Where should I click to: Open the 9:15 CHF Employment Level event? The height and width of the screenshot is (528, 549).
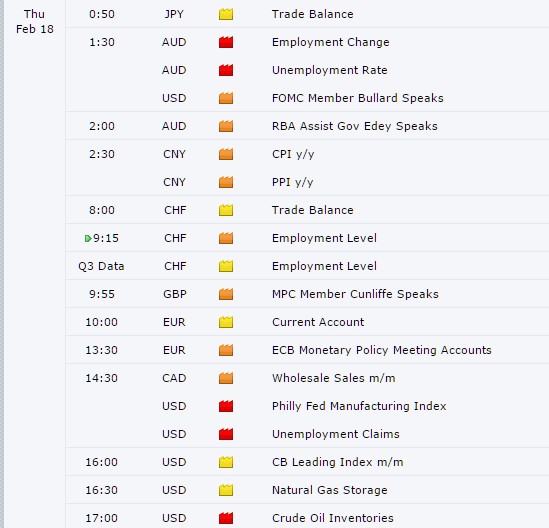[324, 238]
